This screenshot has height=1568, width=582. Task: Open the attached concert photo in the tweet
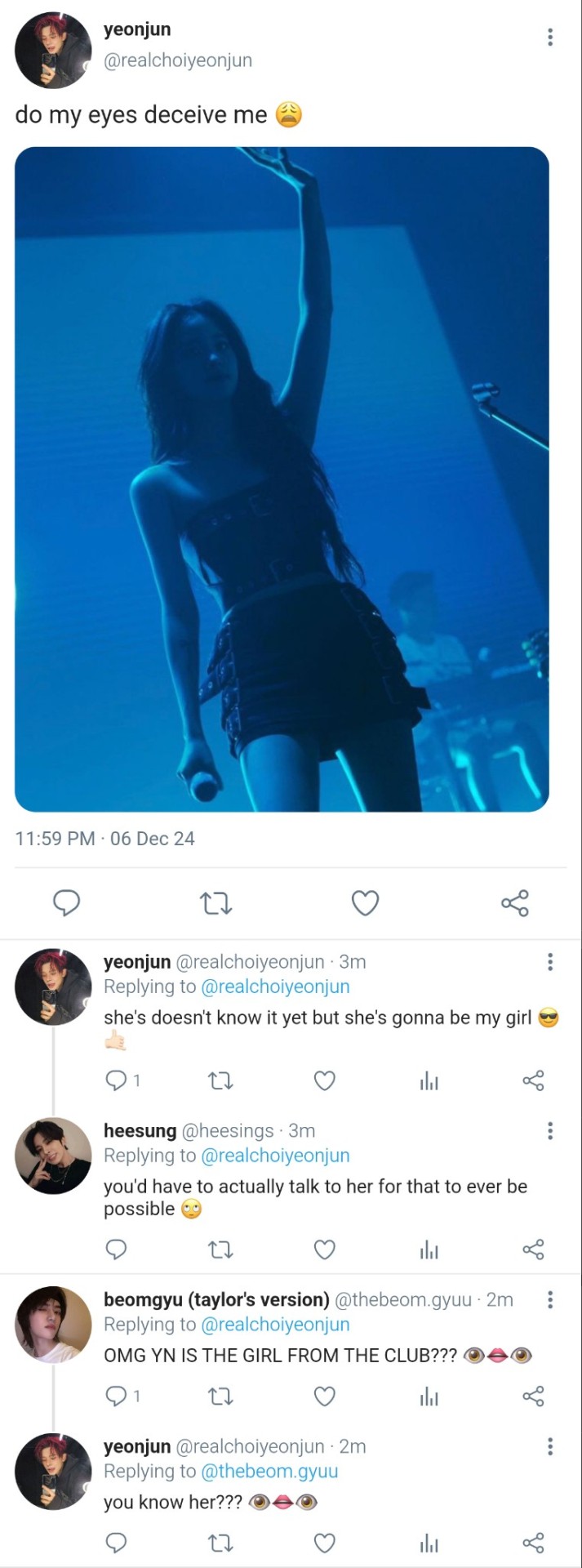click(282, 479)
